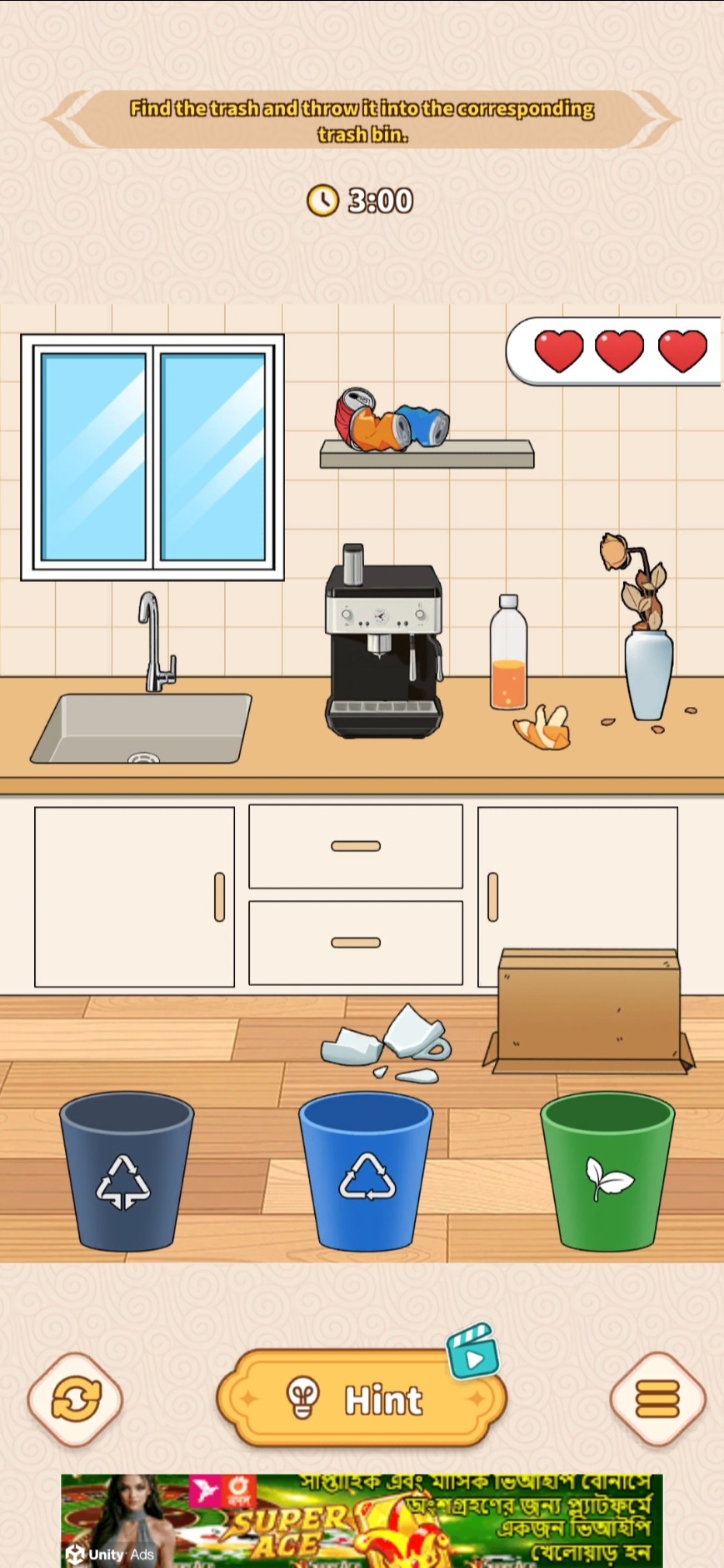Choose the green organic waste bin
The image size is (724, 1568).
click(x=607, y=1172)
